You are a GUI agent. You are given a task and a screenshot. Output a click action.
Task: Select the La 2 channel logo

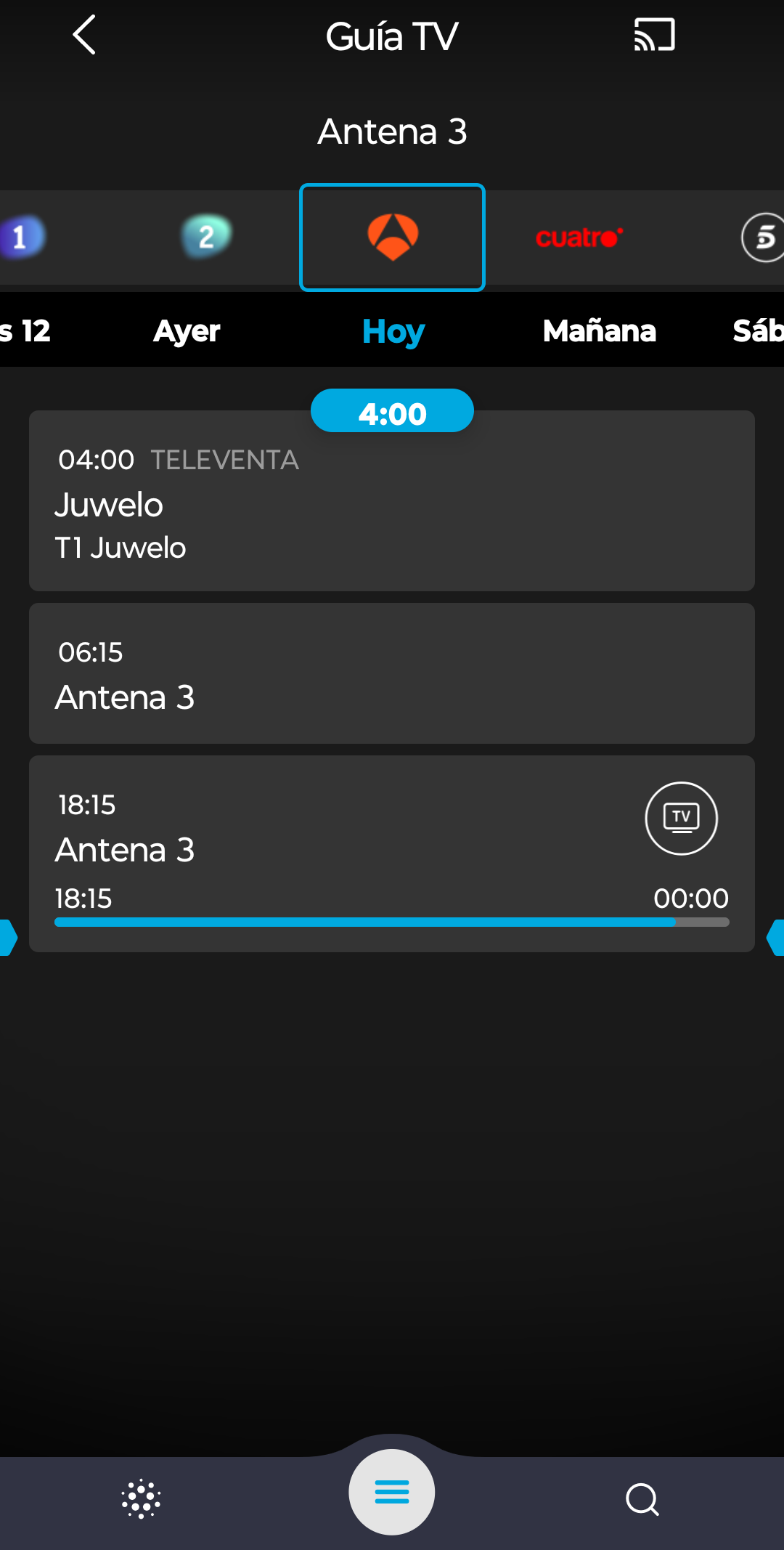[x=206, y=237]
